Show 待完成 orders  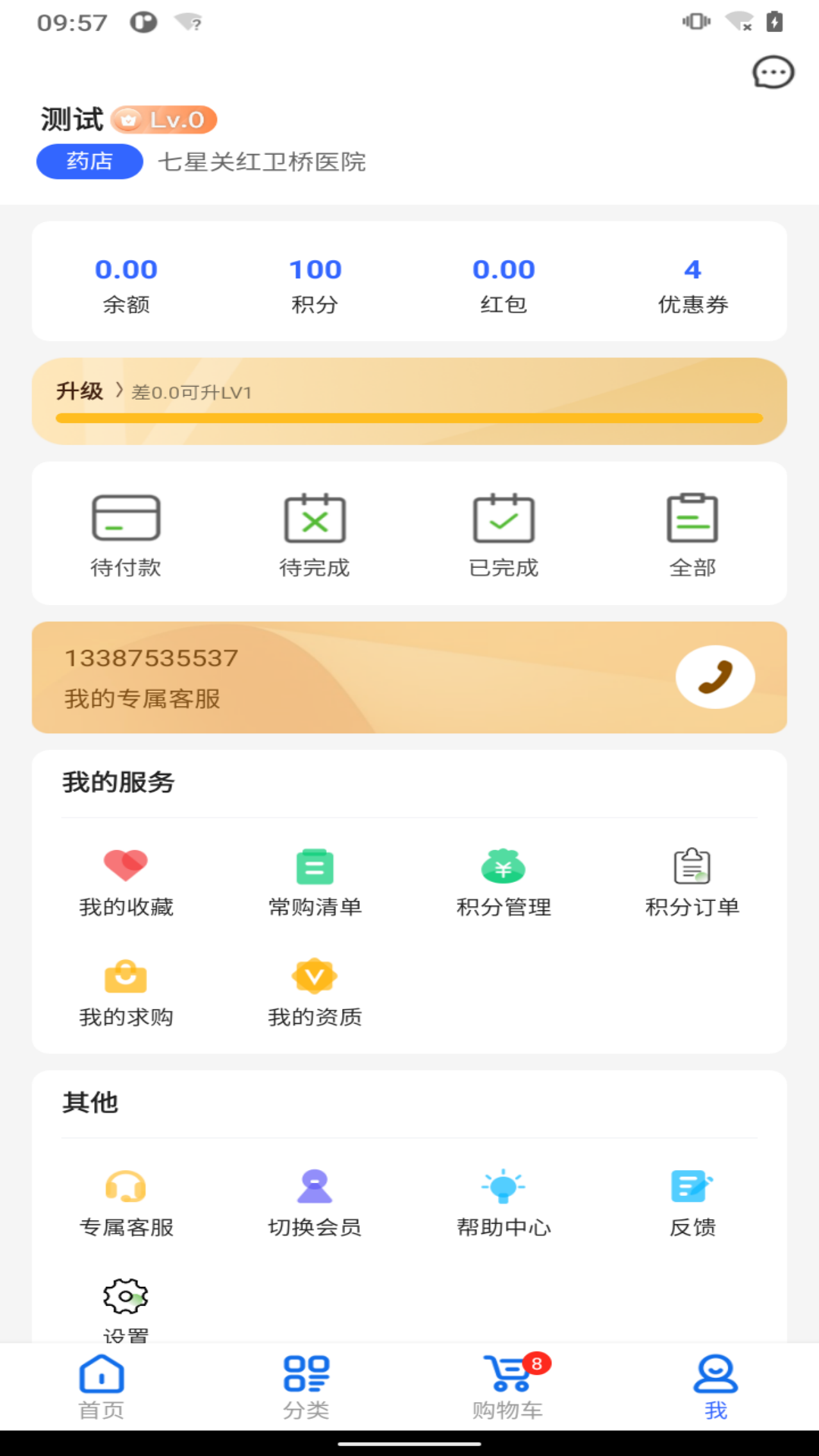315,535
